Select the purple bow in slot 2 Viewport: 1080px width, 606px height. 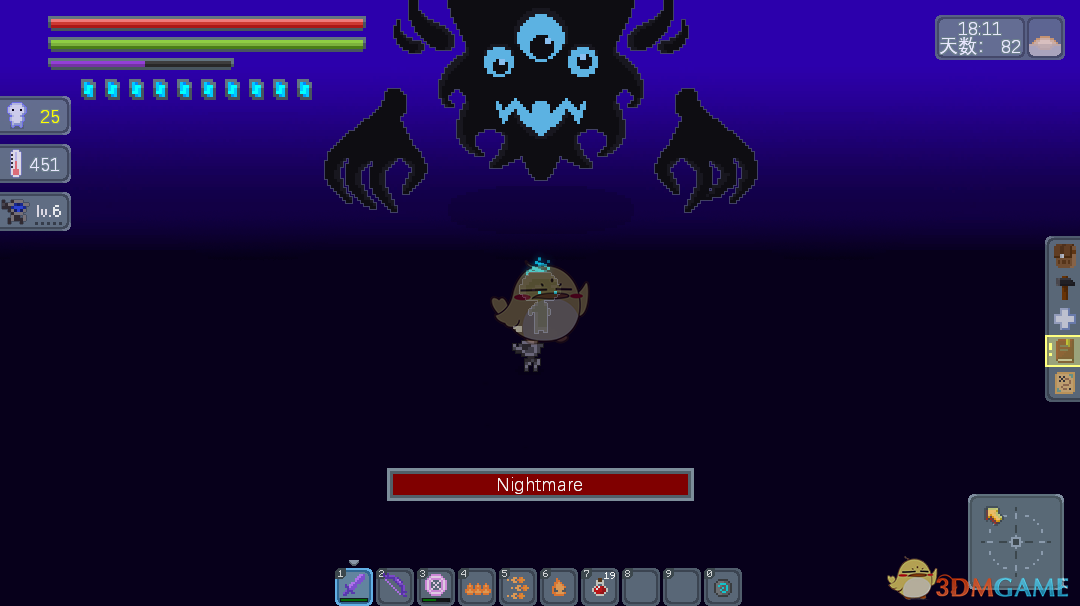tap(395, 587)
